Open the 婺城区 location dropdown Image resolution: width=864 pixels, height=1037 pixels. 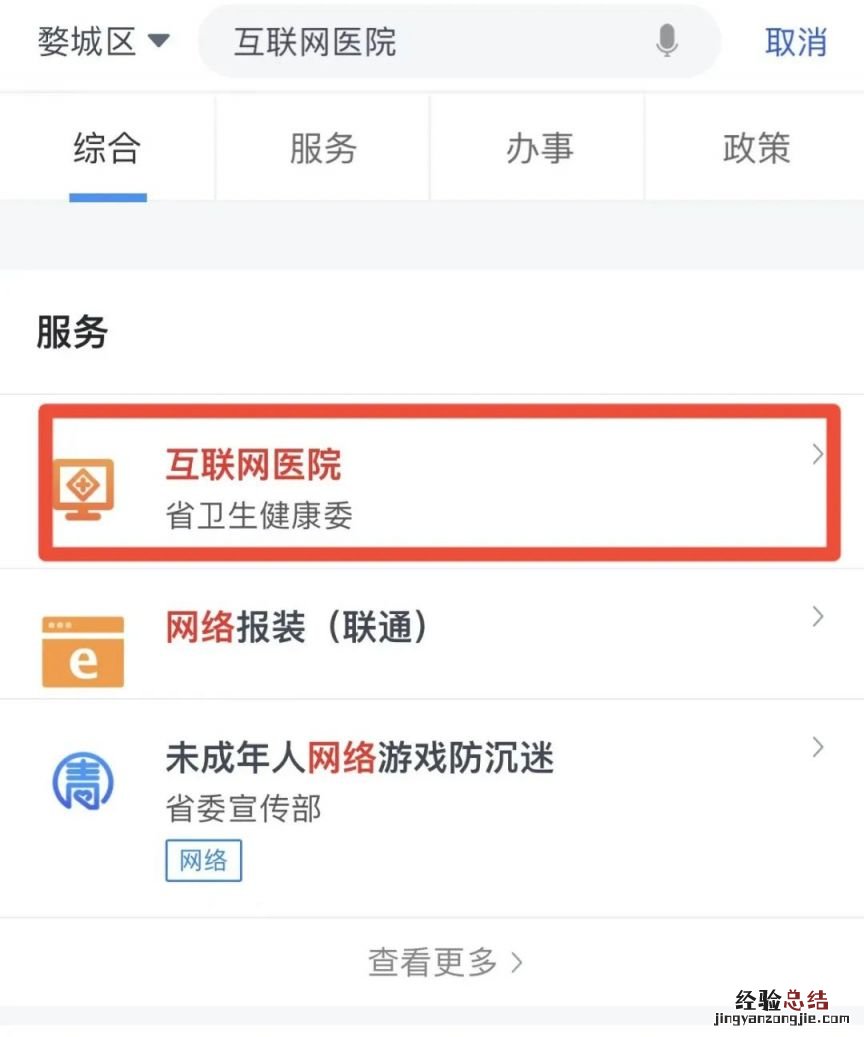[104, 42]
